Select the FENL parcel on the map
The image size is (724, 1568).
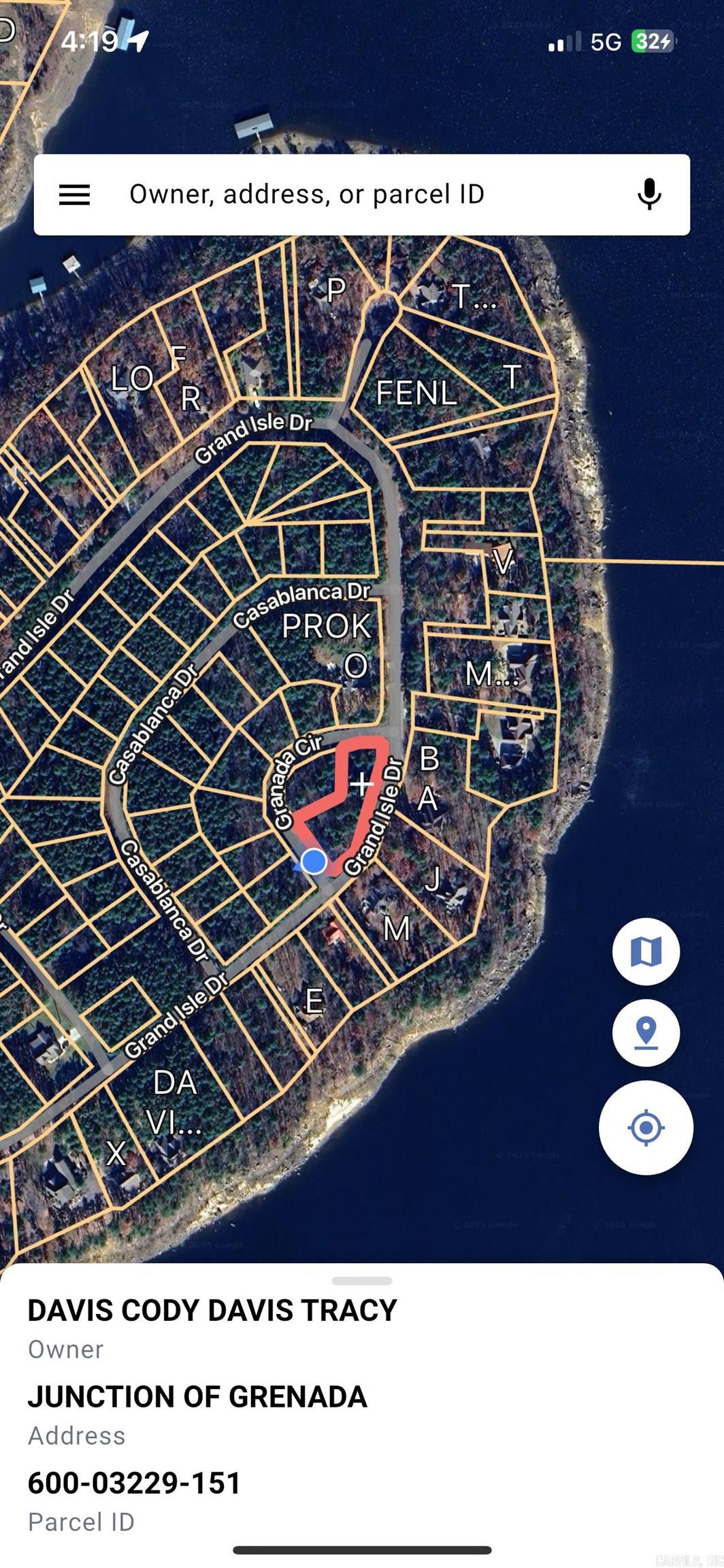416,393
